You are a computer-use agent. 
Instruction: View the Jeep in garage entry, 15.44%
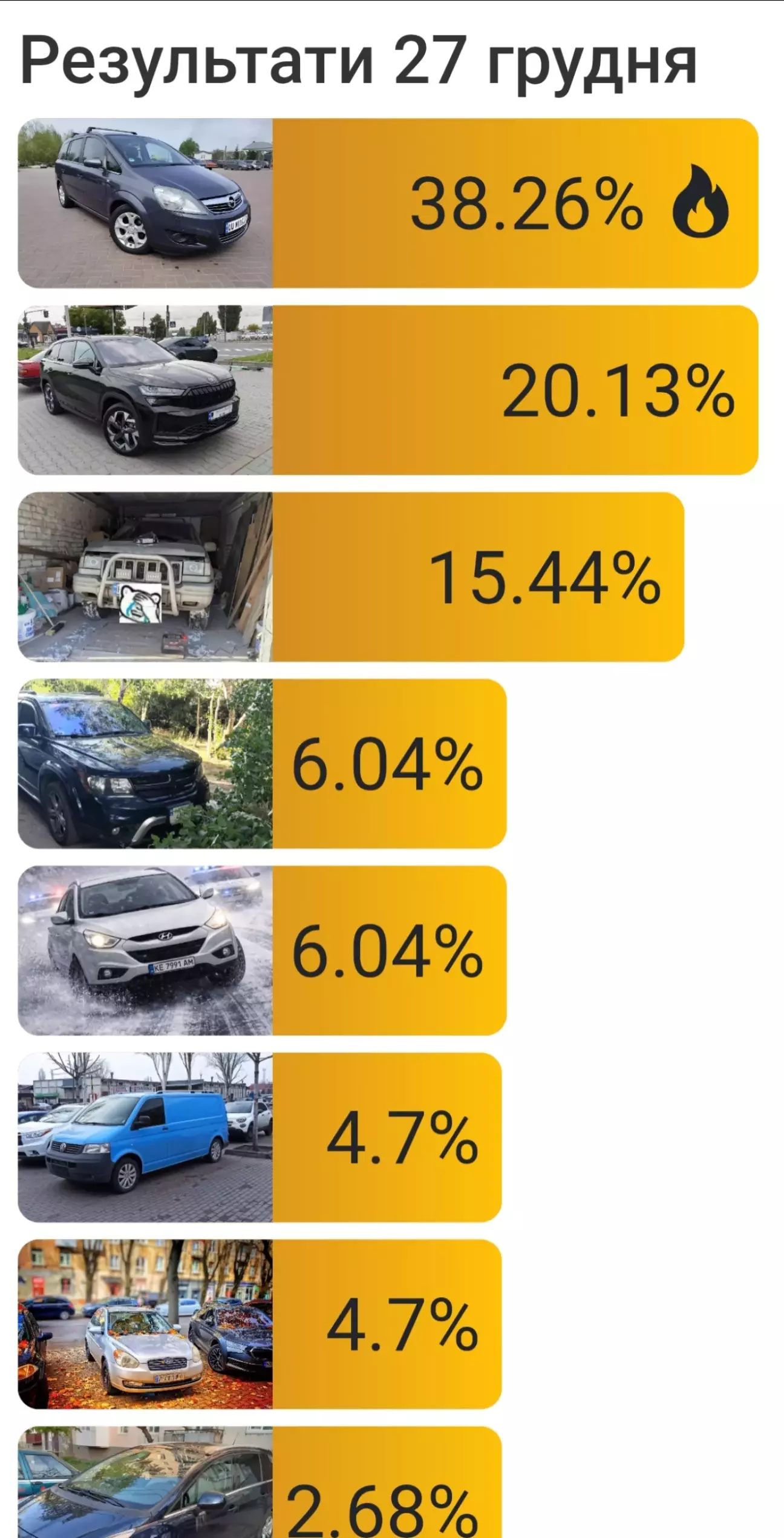351,577
